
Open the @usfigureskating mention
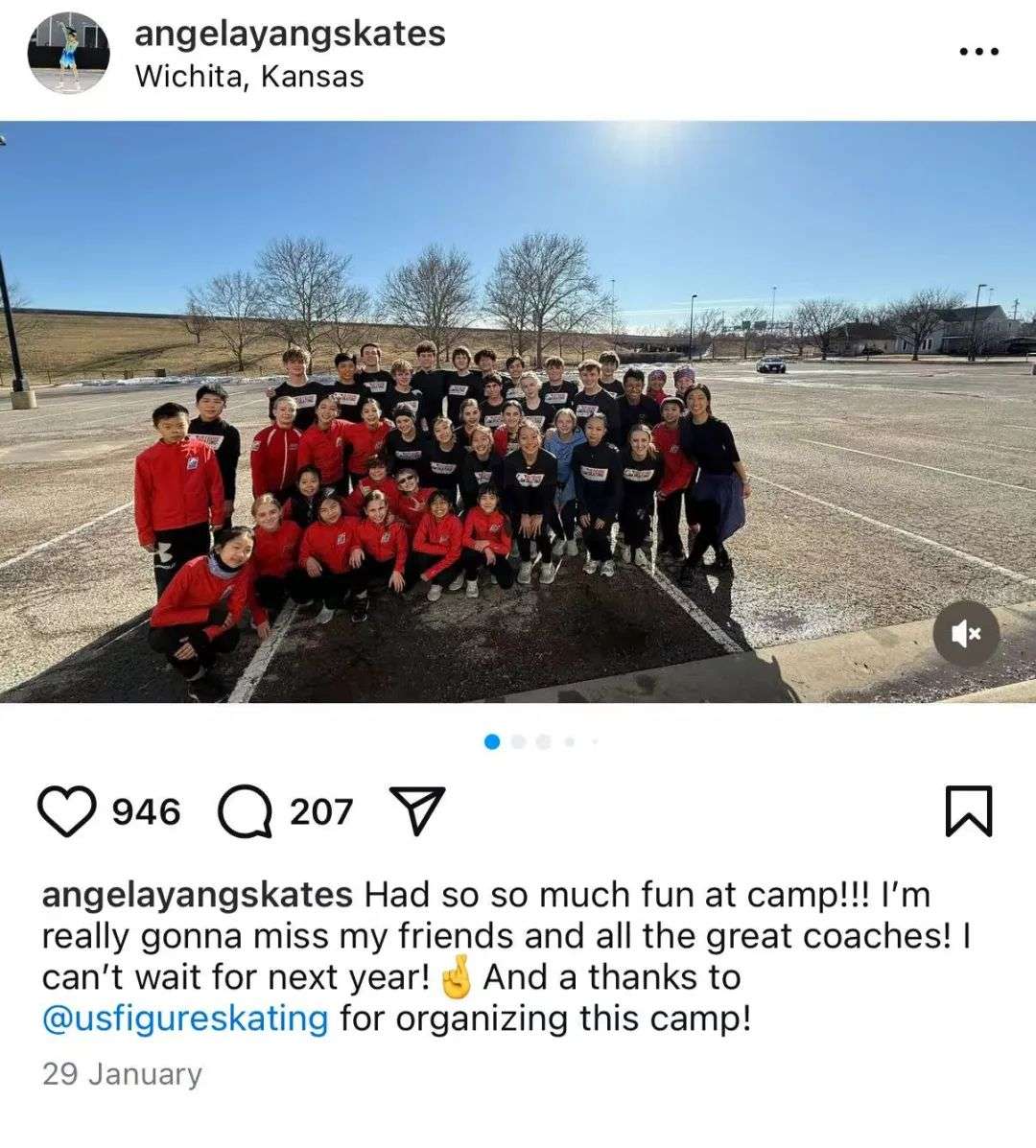[185, 1018]
